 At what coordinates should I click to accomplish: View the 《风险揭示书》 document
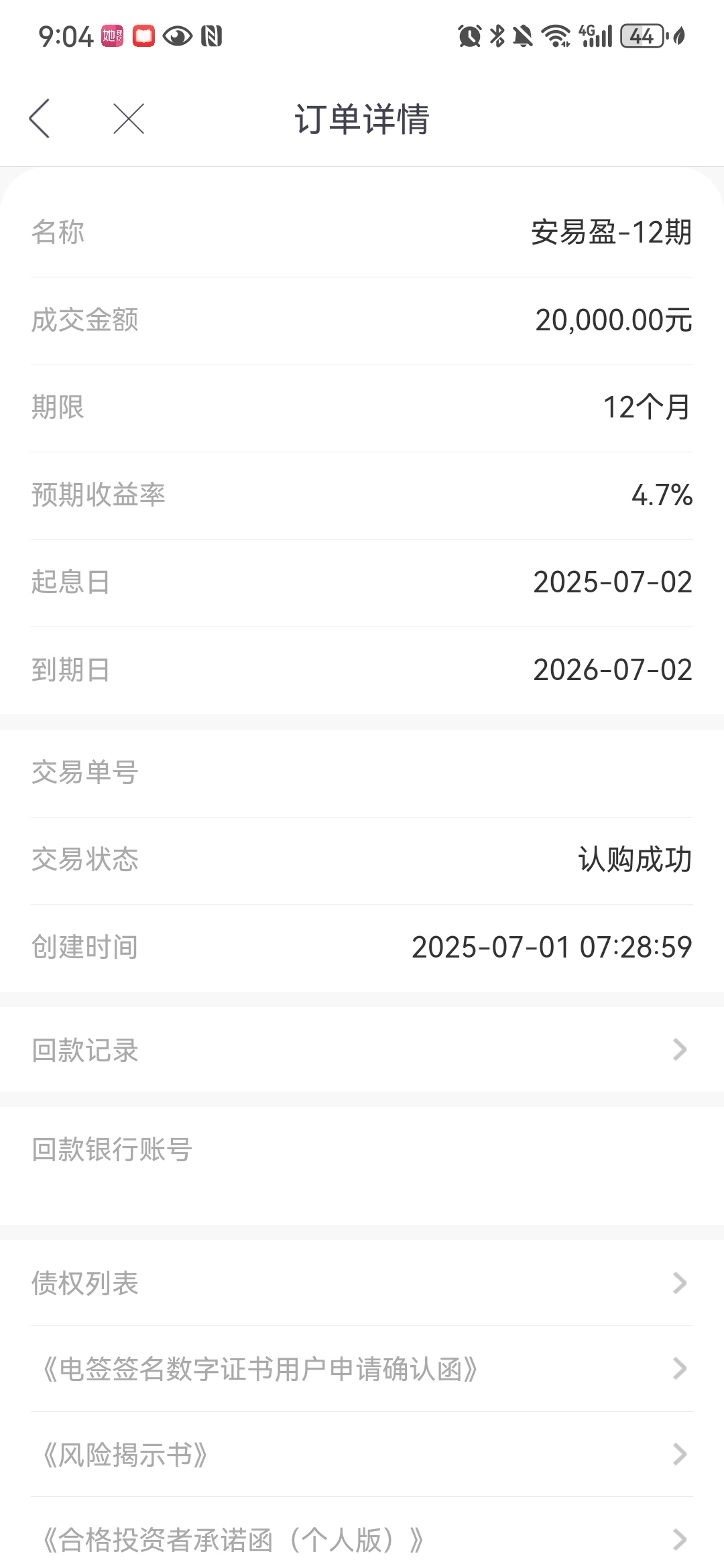[x=362, y=1454]
